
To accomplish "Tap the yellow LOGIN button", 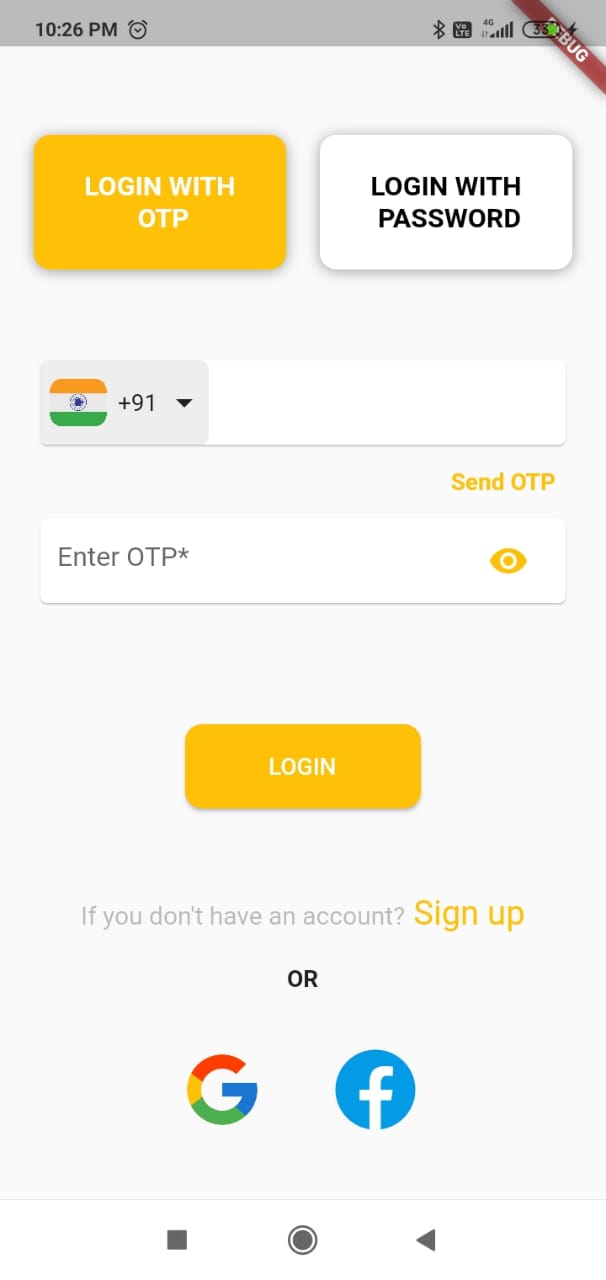I will pos(302,766).
